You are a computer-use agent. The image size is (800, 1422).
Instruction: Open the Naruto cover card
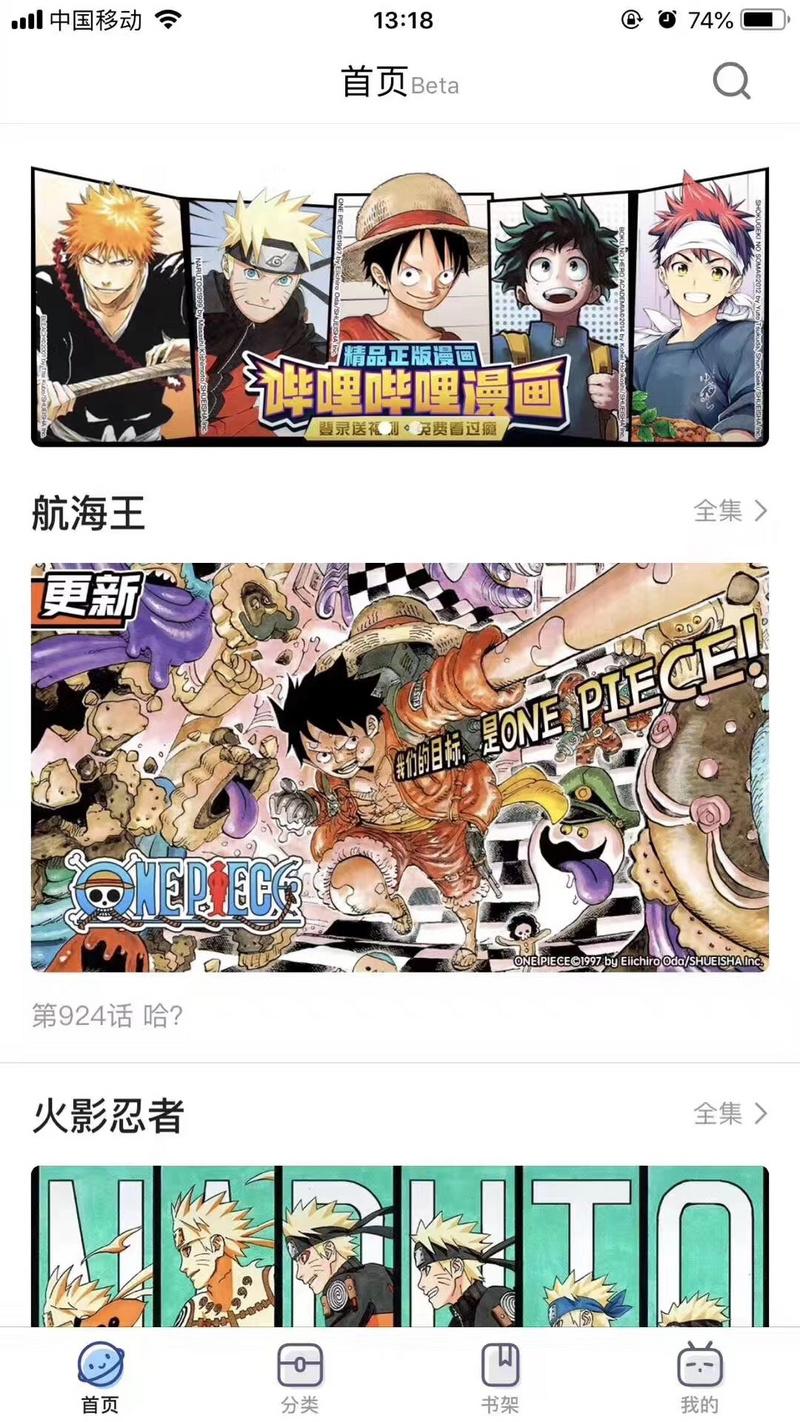point(400,1245)
